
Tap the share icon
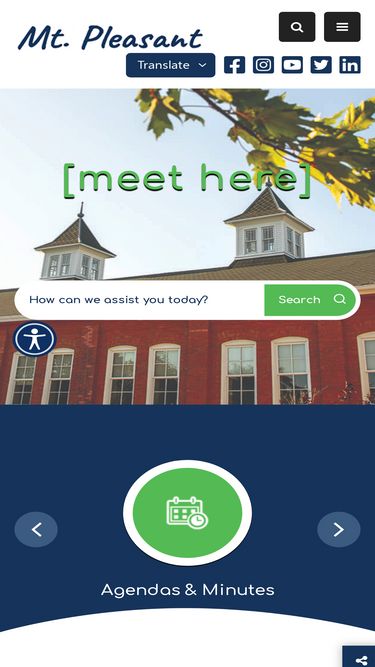[361, 660]
